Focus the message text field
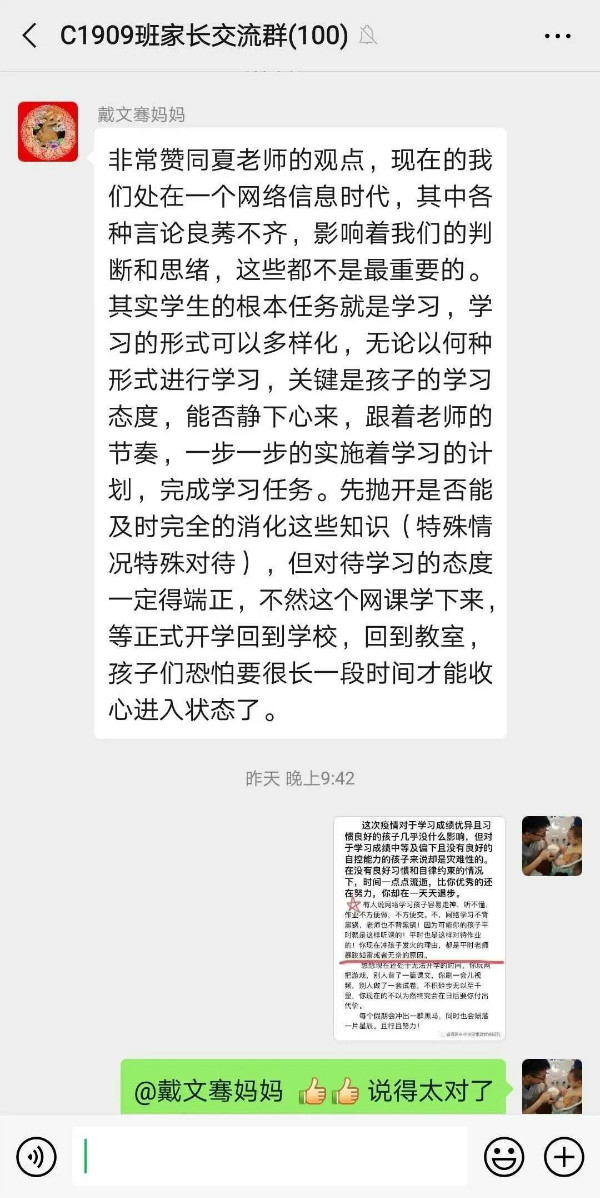Image resolution: width=600 pixels, height=1198 pixels. (x=270, y=1157)
